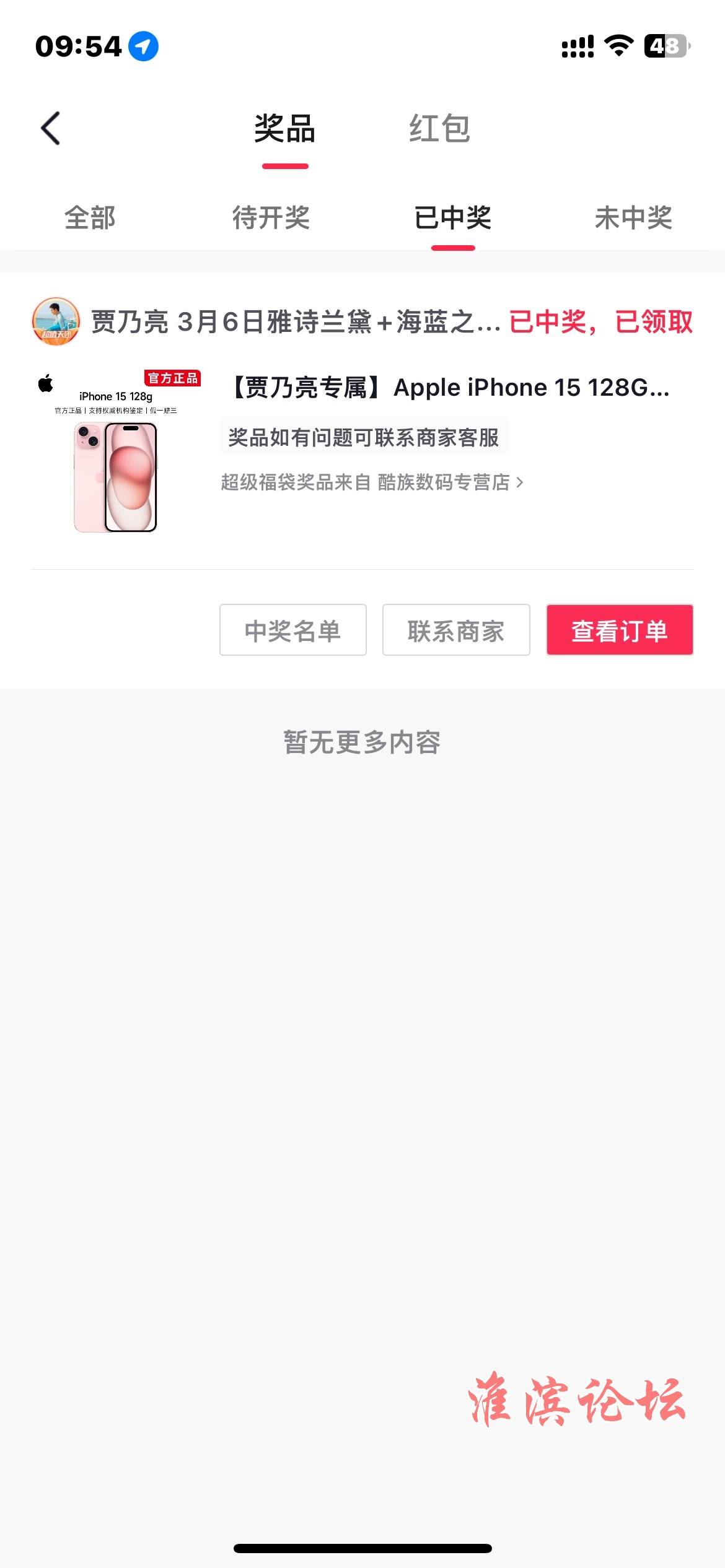Tap 联系商家 to contact the merchant
Viewport: 725px width, 1568px height.
456,630
